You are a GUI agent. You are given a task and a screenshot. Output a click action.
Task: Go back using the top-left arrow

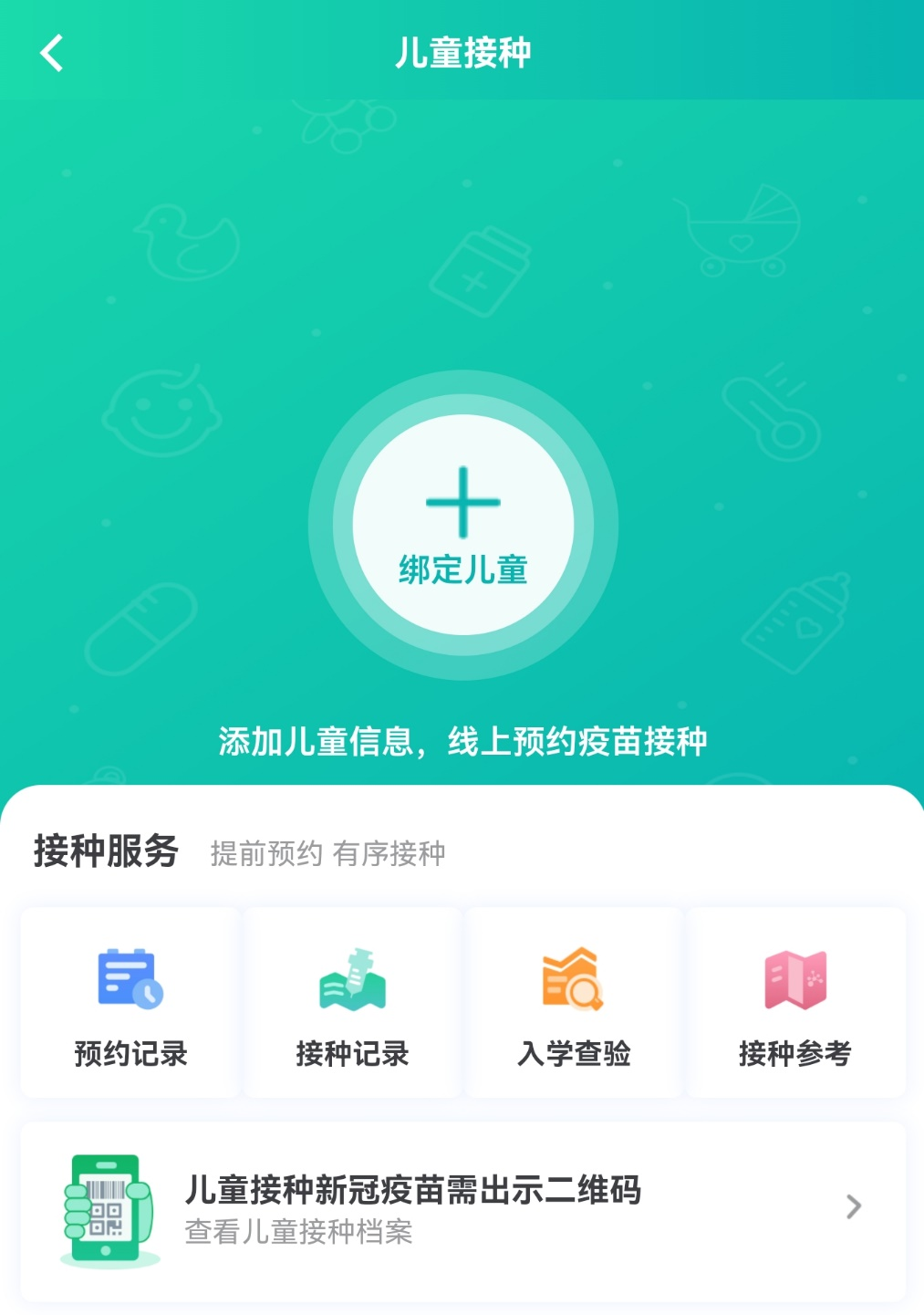pos(53,53)
